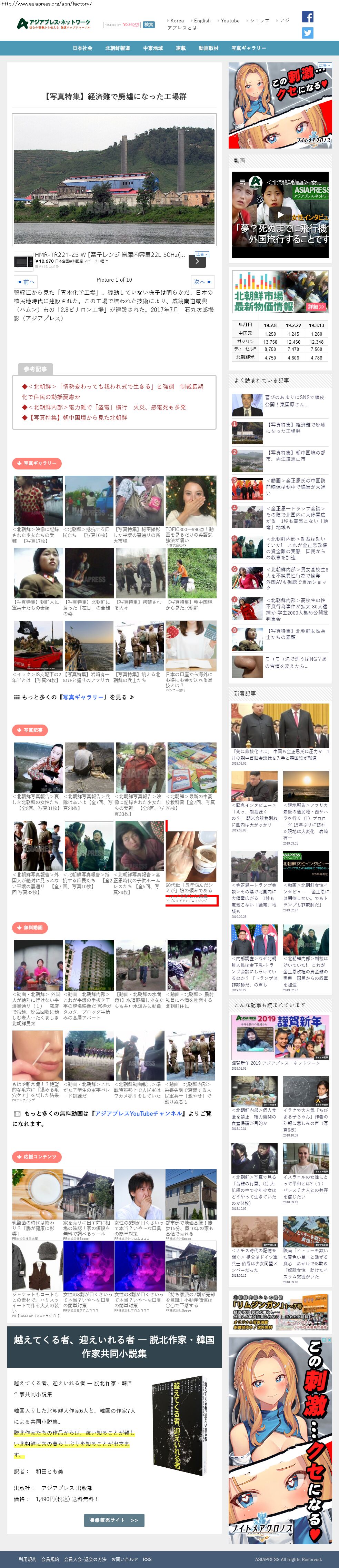The height and width of the screenshot is (1568, 339).
Task: Switch to the English site link
Action: 202,21
